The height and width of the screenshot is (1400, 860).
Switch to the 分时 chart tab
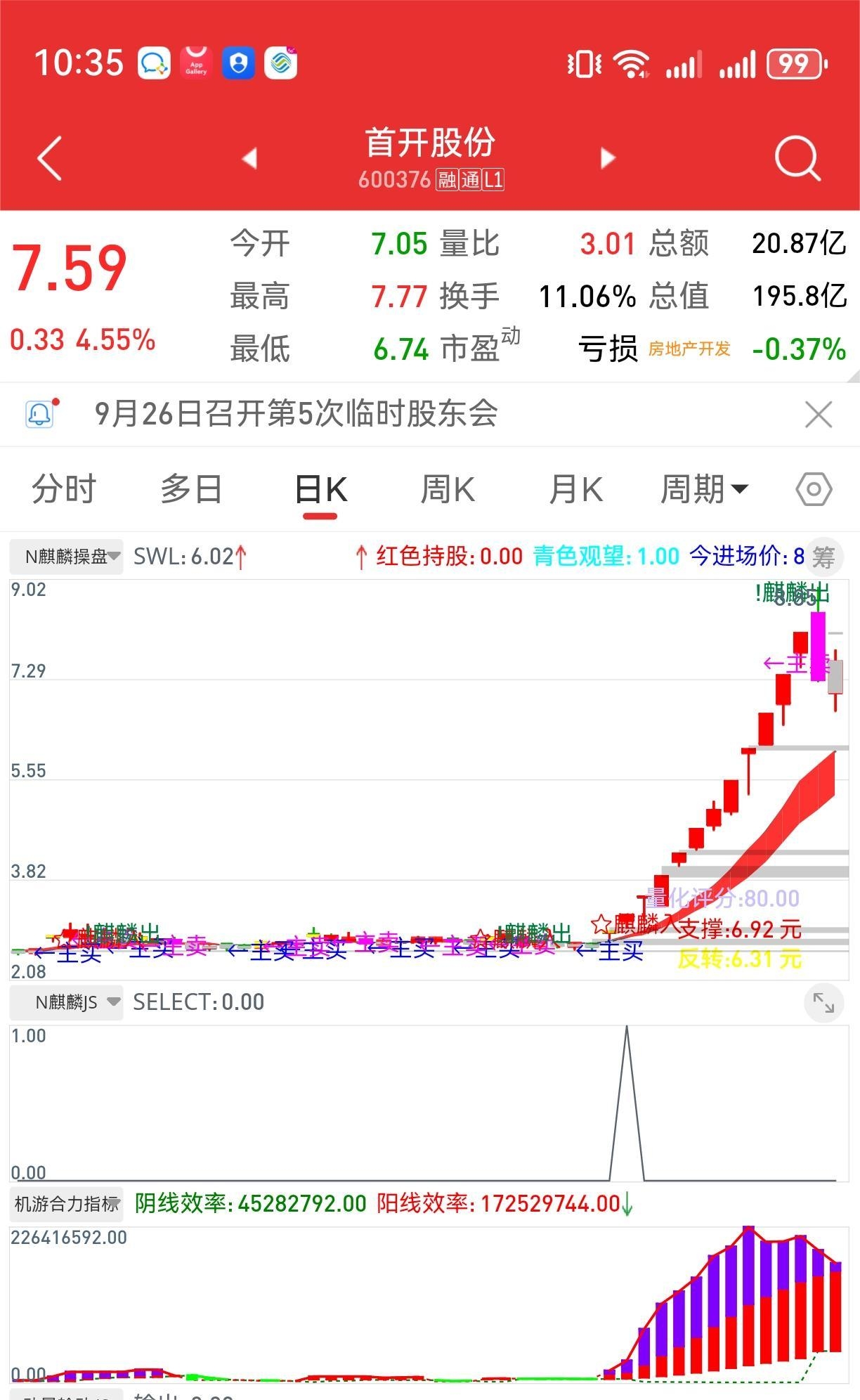[x=64, y=490]
